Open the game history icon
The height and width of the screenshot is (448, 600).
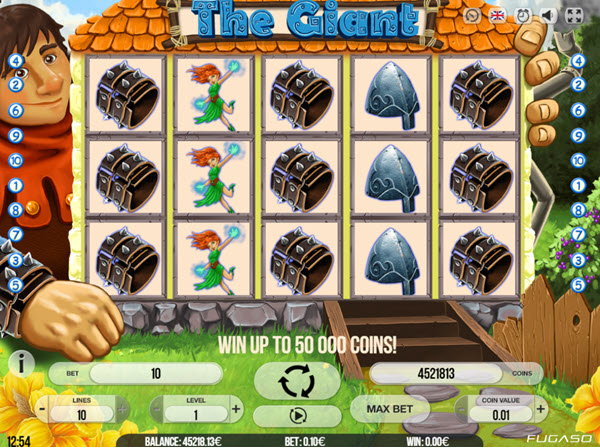click(472, 16)
